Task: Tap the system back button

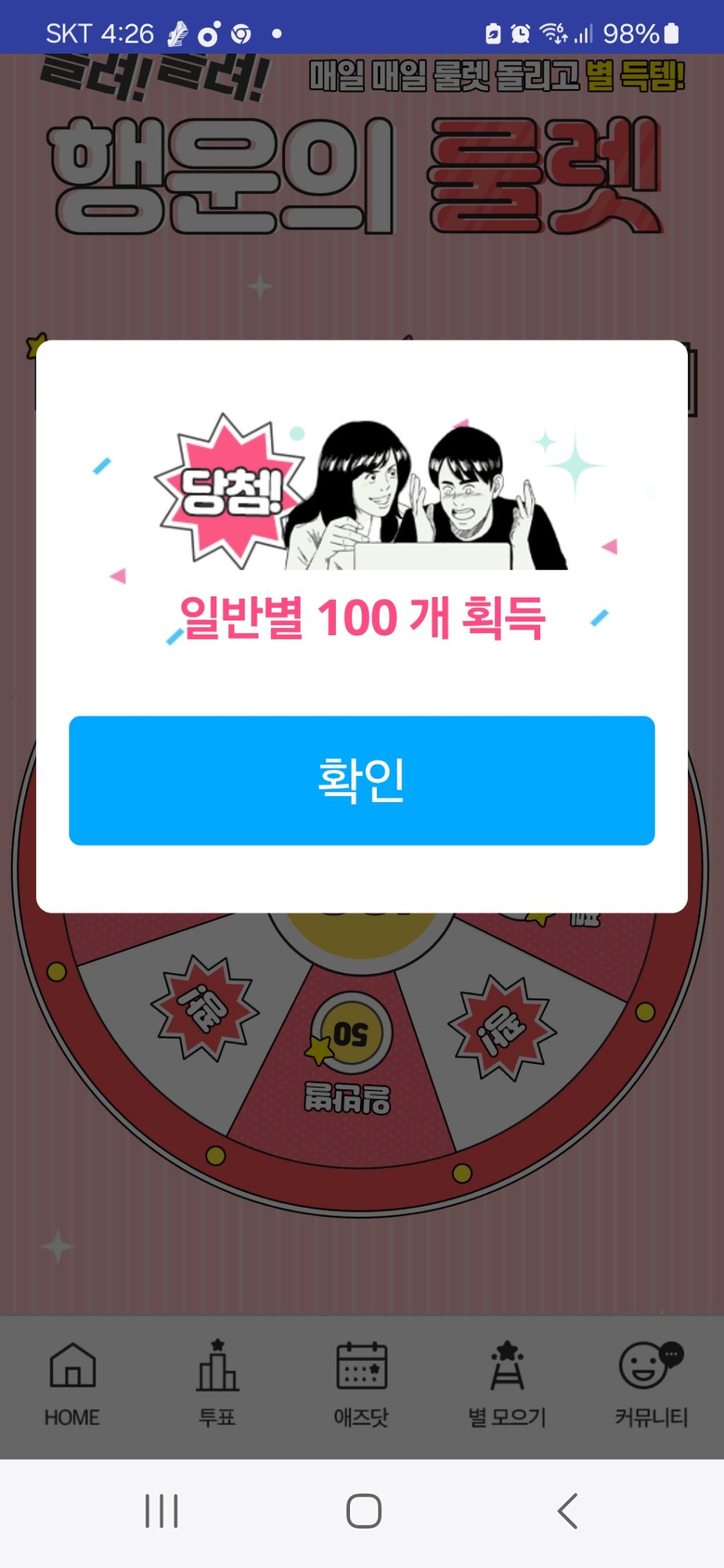Action: click(x=567, y=1511)
